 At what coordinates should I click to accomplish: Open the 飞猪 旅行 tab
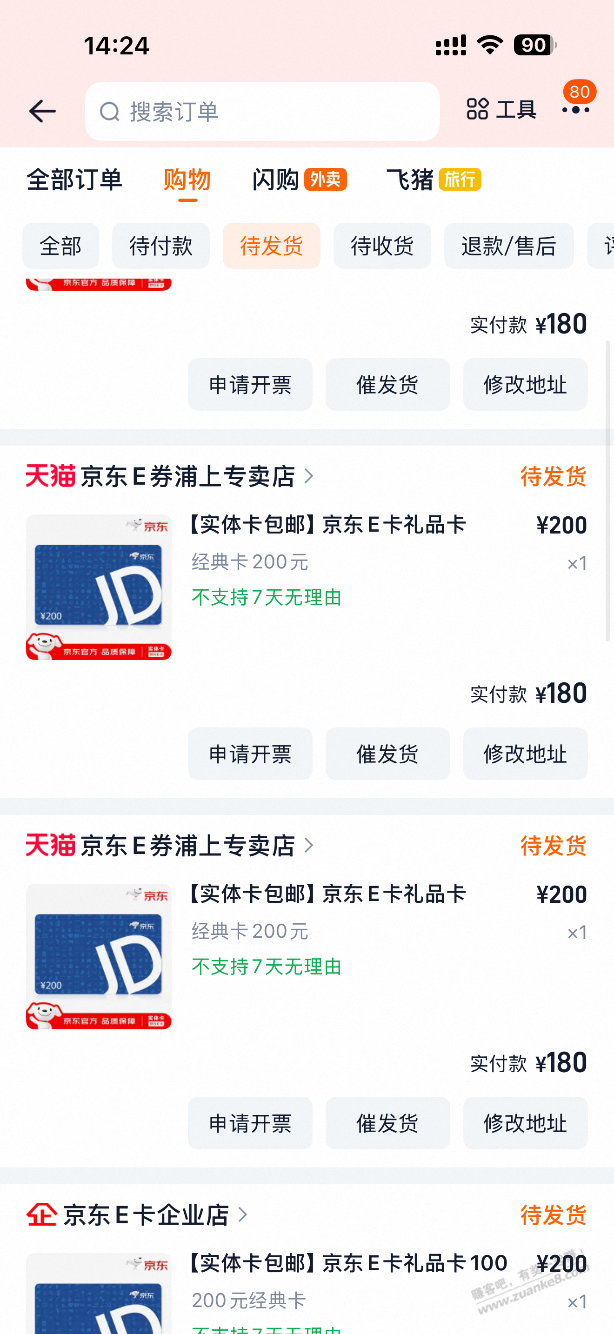433,179
